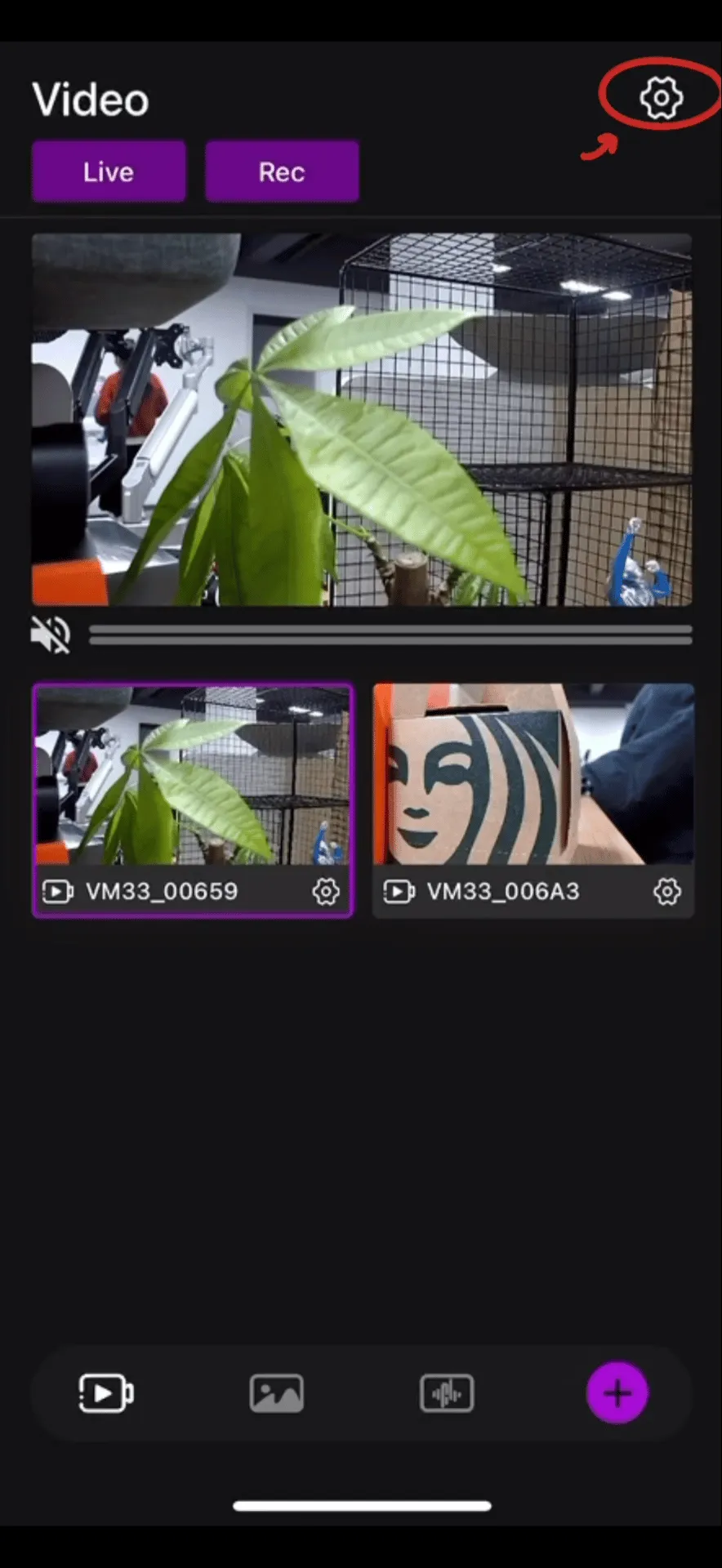
Task: Select the VM33_006A3 camera tile
Action: coord(533,776)
